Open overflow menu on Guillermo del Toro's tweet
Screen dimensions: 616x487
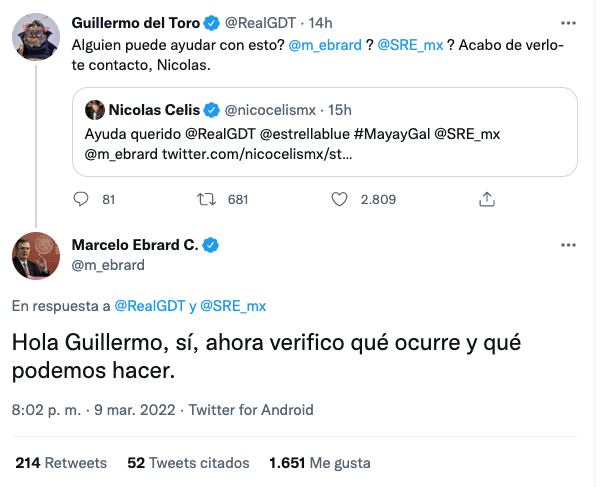click(x=569, y=22)
